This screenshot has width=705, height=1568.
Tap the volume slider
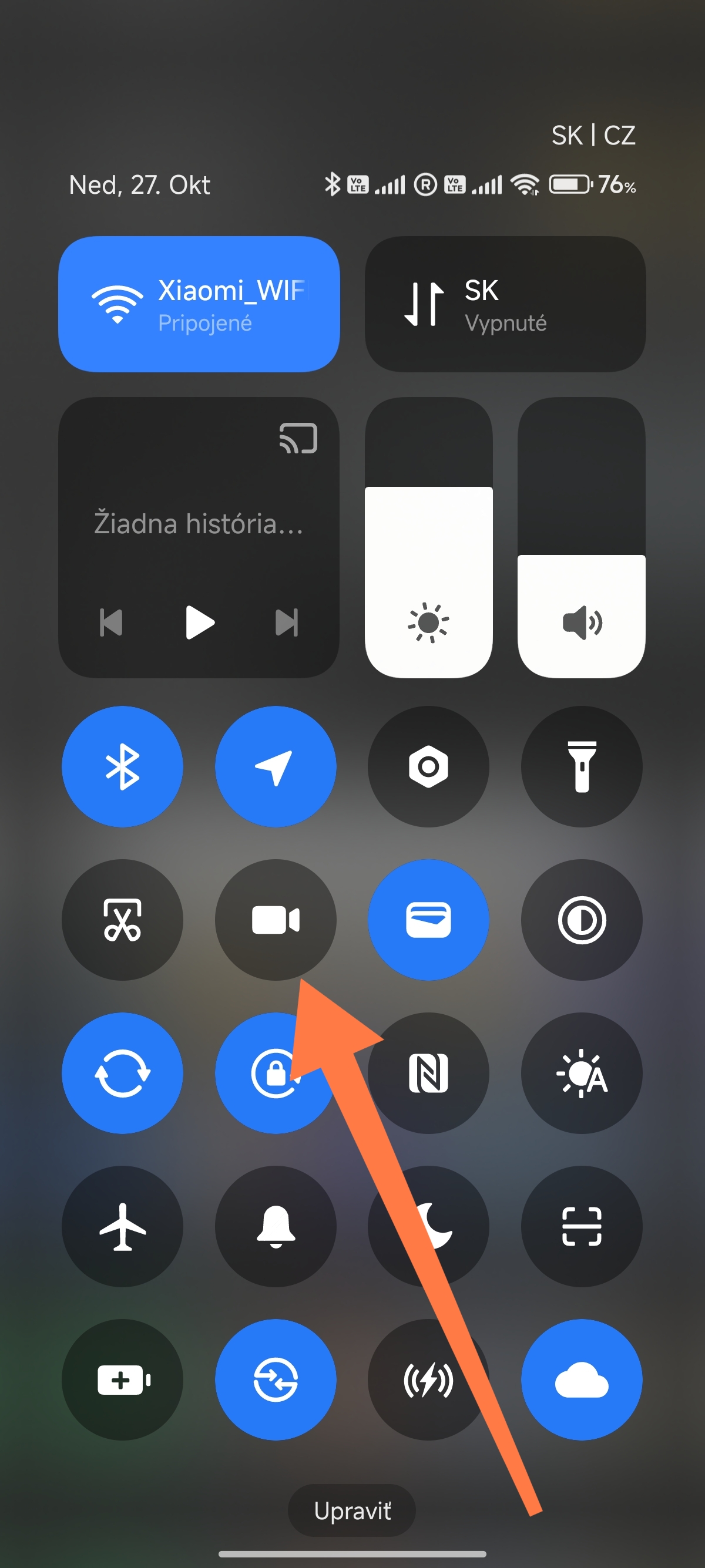582,537
